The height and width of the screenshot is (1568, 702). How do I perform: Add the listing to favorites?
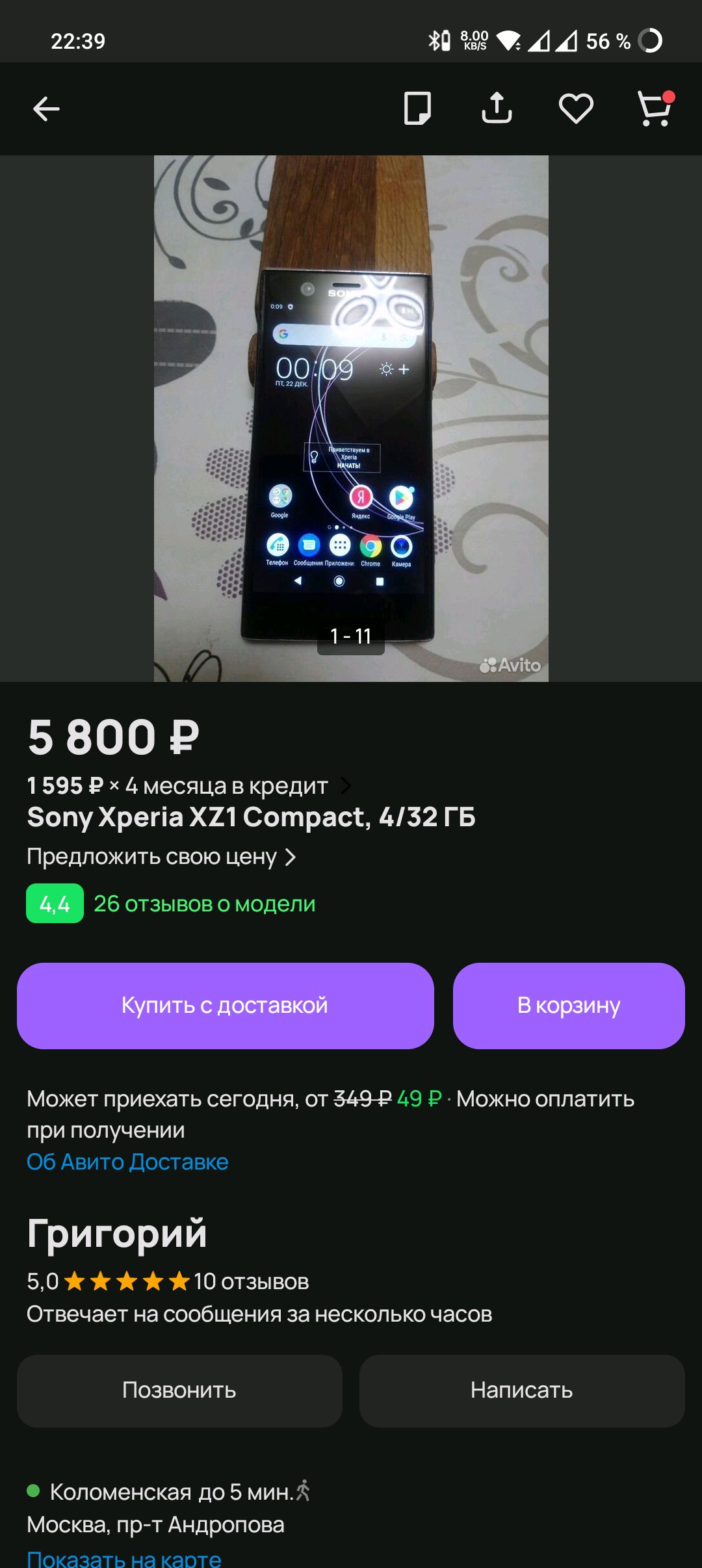[x=576, y=108]
